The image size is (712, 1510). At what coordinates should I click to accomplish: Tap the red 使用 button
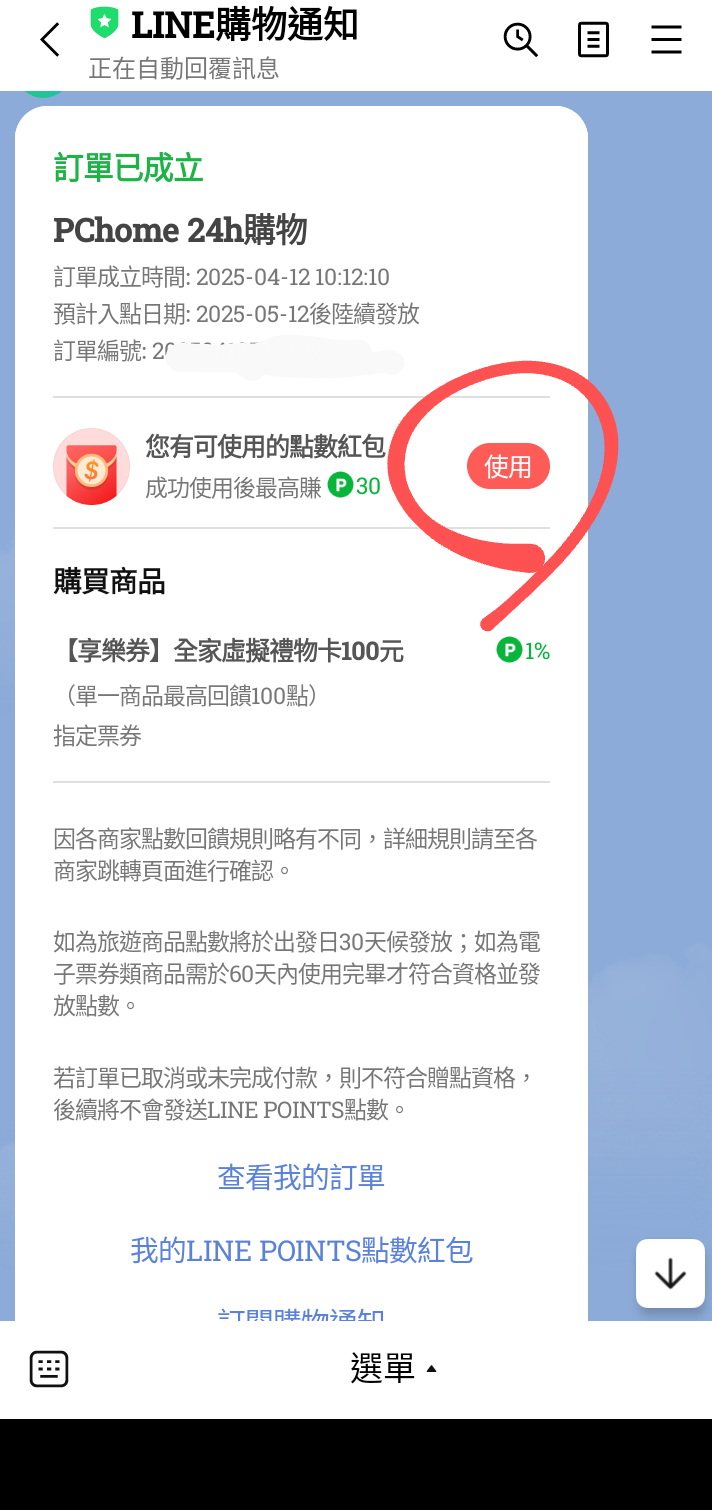[508, 466]
